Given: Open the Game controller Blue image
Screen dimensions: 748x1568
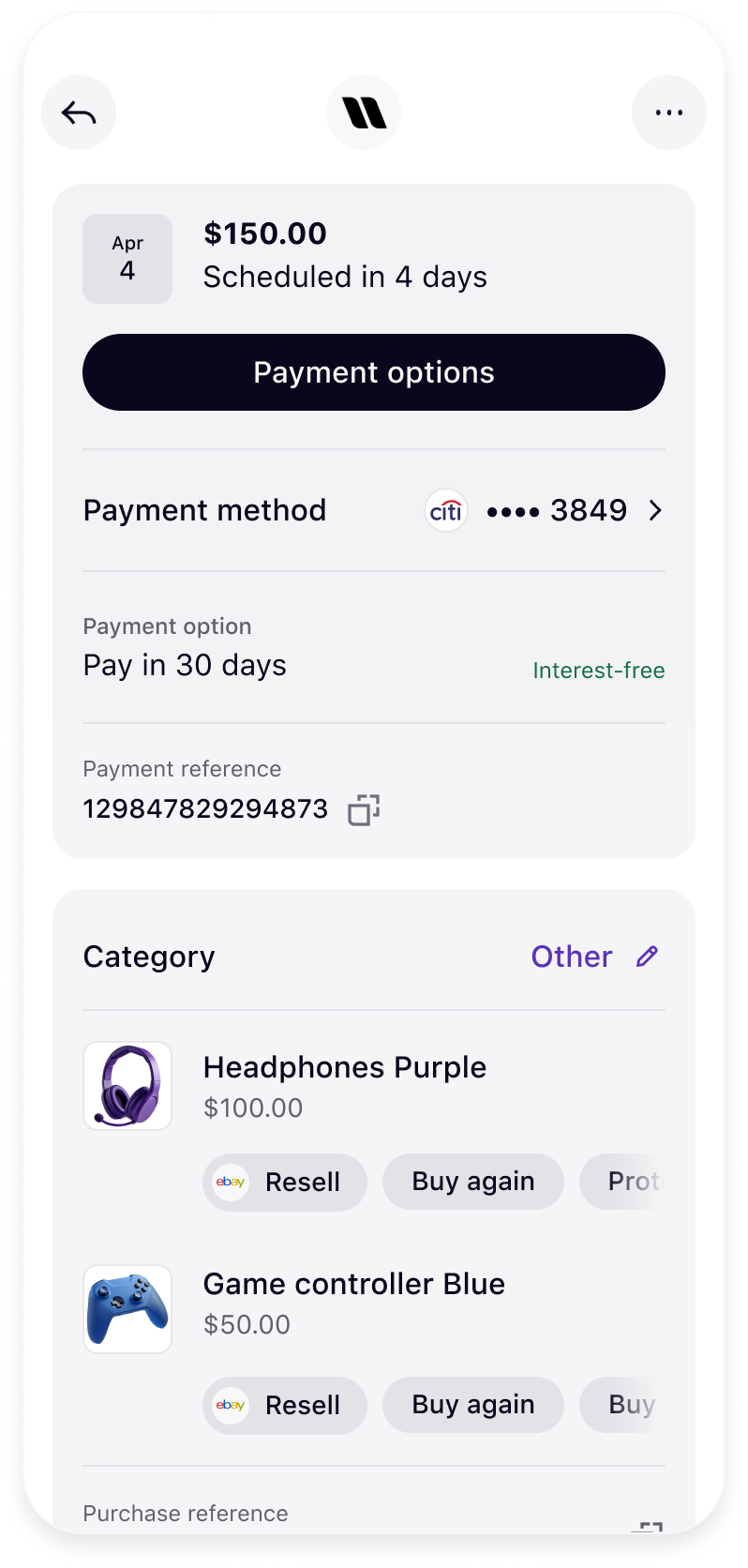Looking at the screenshot, I should tap(127, 1309).
